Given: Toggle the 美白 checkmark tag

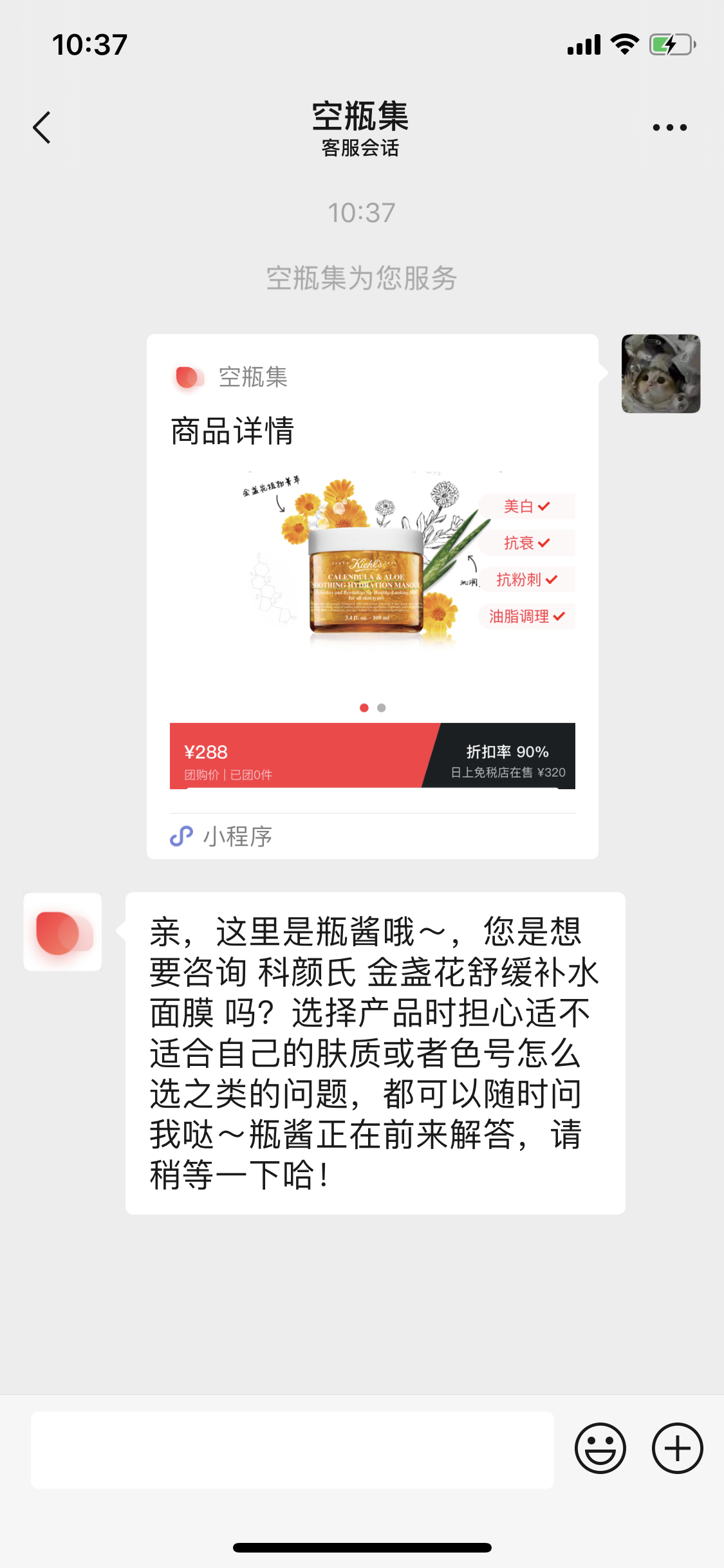Looking at the screenshot, I should [526, 507].
